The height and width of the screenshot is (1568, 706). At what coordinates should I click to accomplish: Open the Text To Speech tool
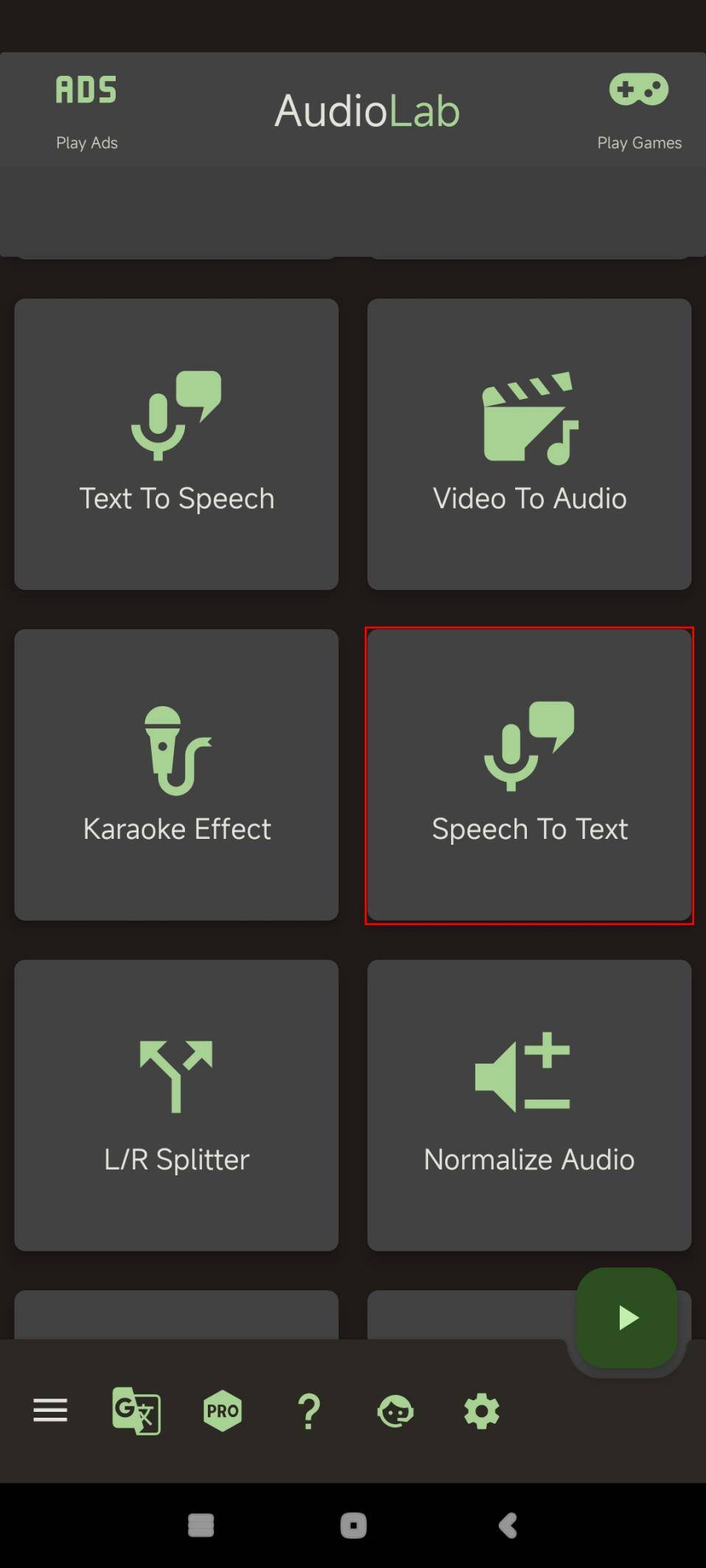coord(176,444)
